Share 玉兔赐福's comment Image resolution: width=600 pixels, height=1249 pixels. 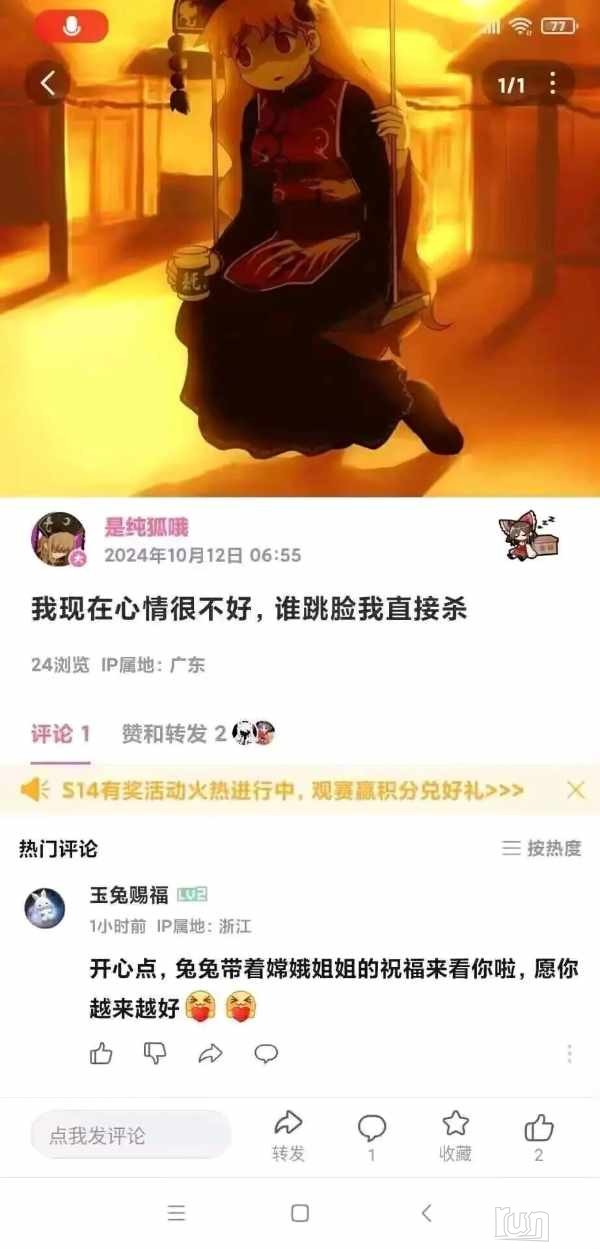pyautogui.click(x=210, y=1053)
